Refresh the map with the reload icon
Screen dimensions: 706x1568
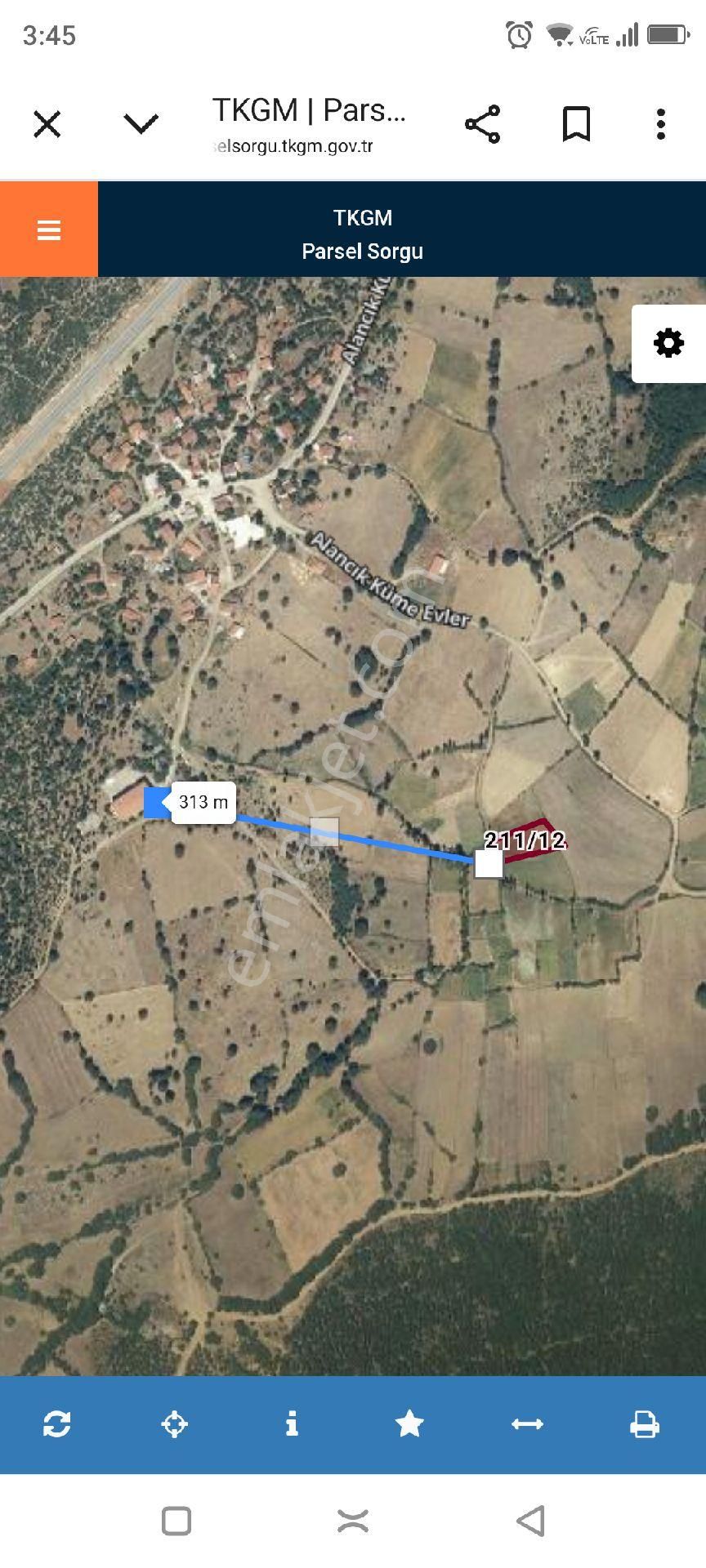[57, 1424]
